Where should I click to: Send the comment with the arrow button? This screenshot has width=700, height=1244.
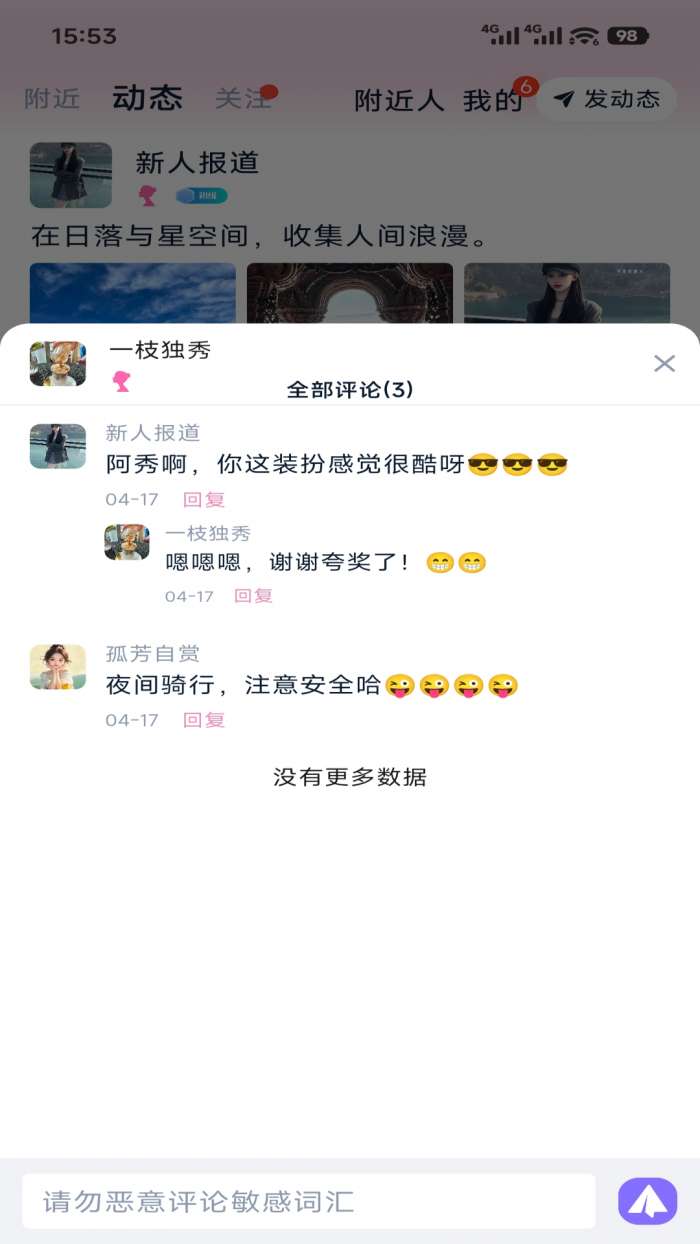(x=647, y=1201)
